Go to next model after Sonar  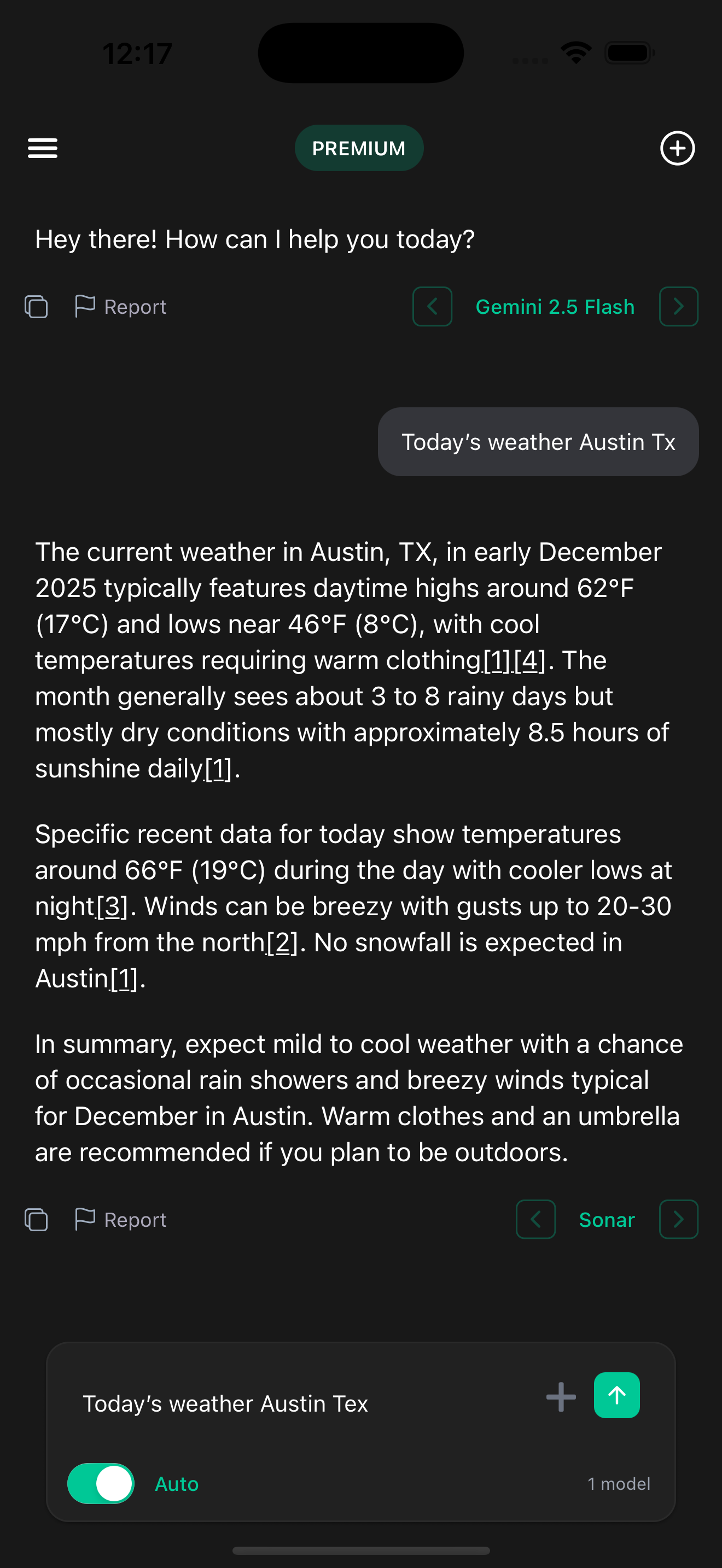pyautogui.click(x=678, y=1220)
